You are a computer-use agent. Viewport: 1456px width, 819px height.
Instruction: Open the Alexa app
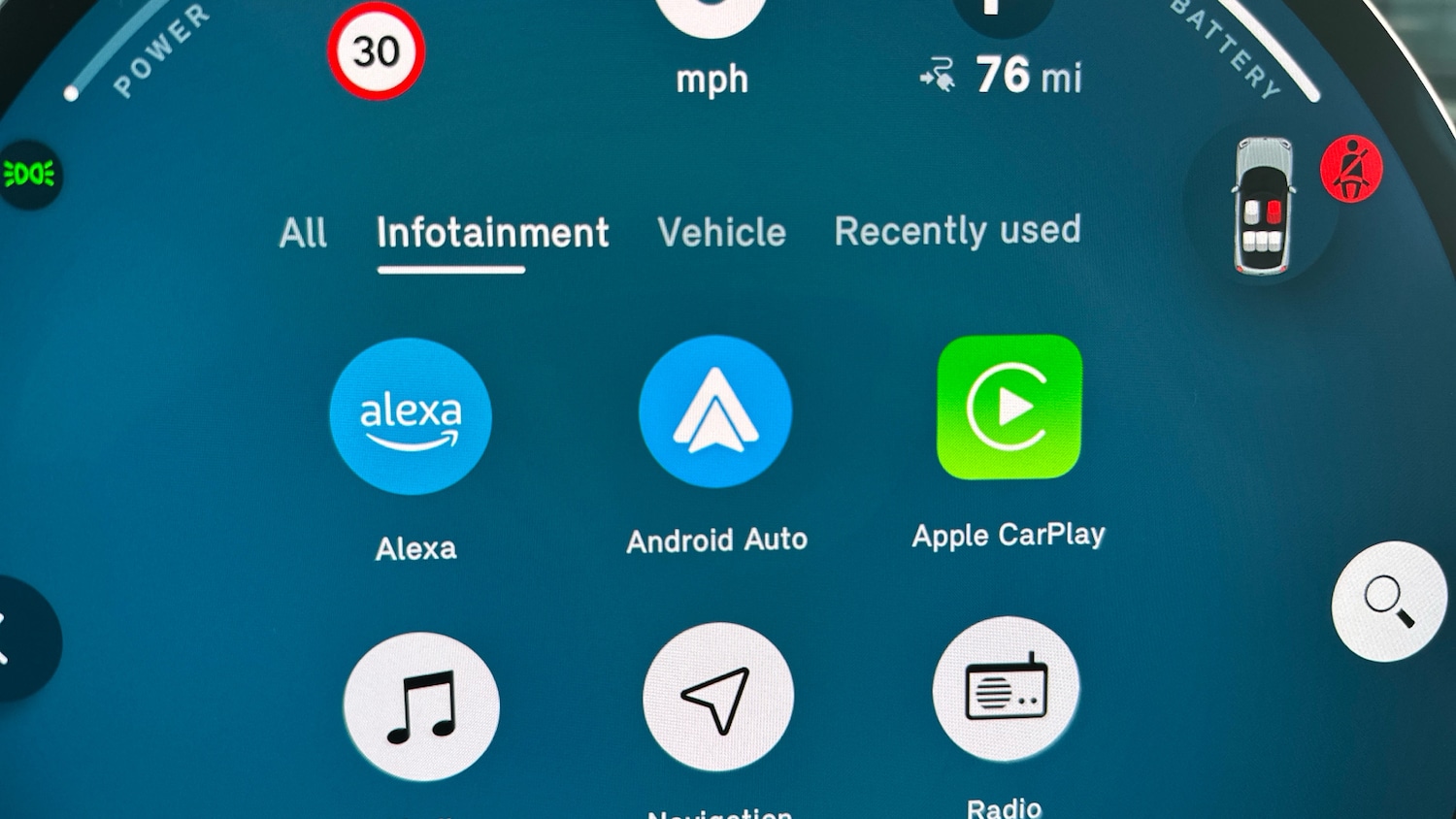click(x=411, y=416)
